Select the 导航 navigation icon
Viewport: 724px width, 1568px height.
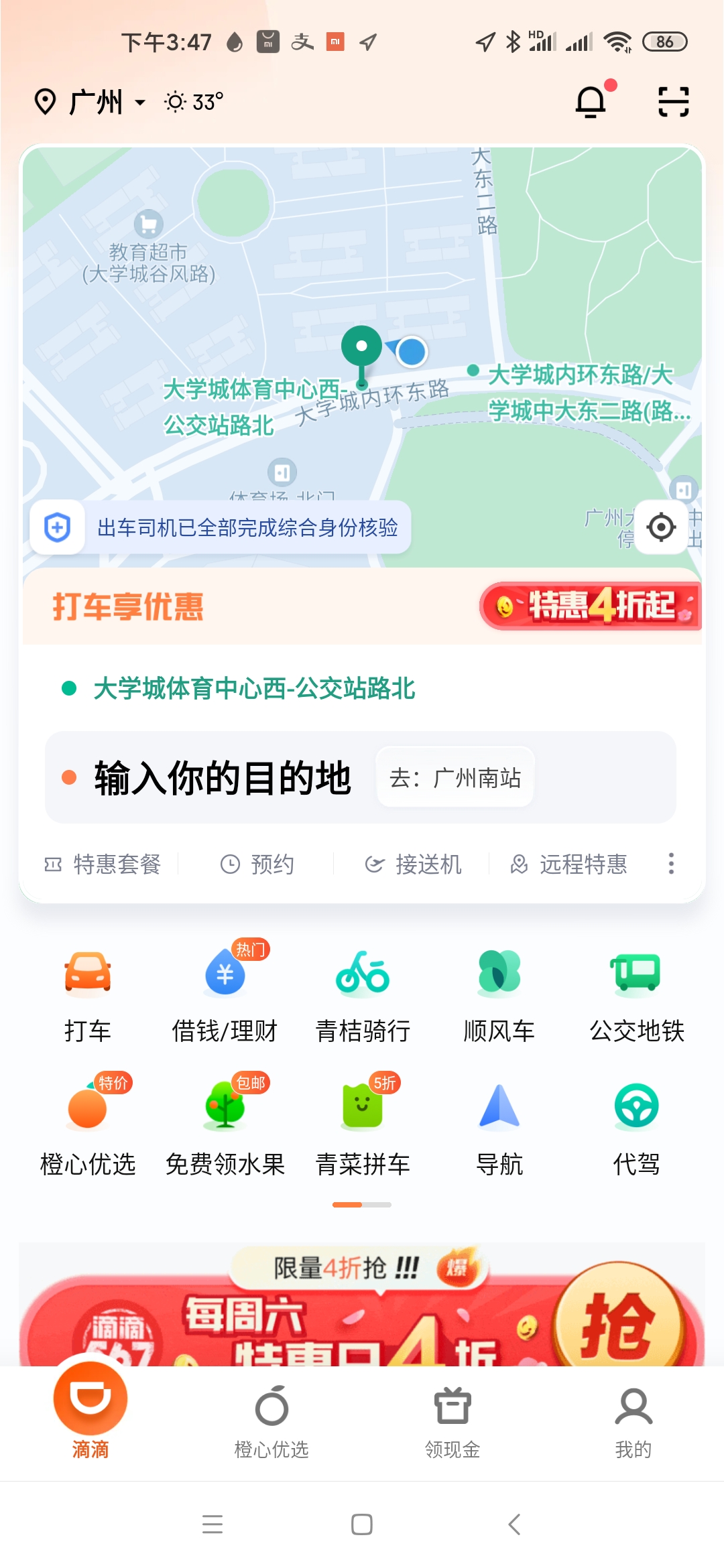coord(499,1107)
